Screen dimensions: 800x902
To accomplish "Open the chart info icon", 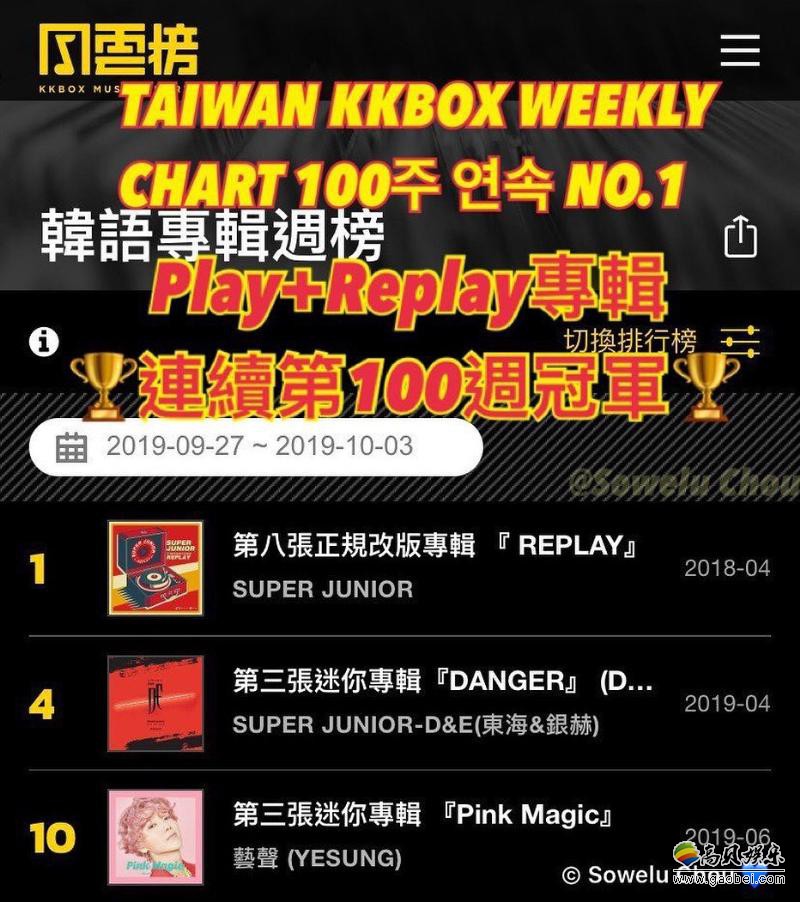I will click(x=44, y=342).
